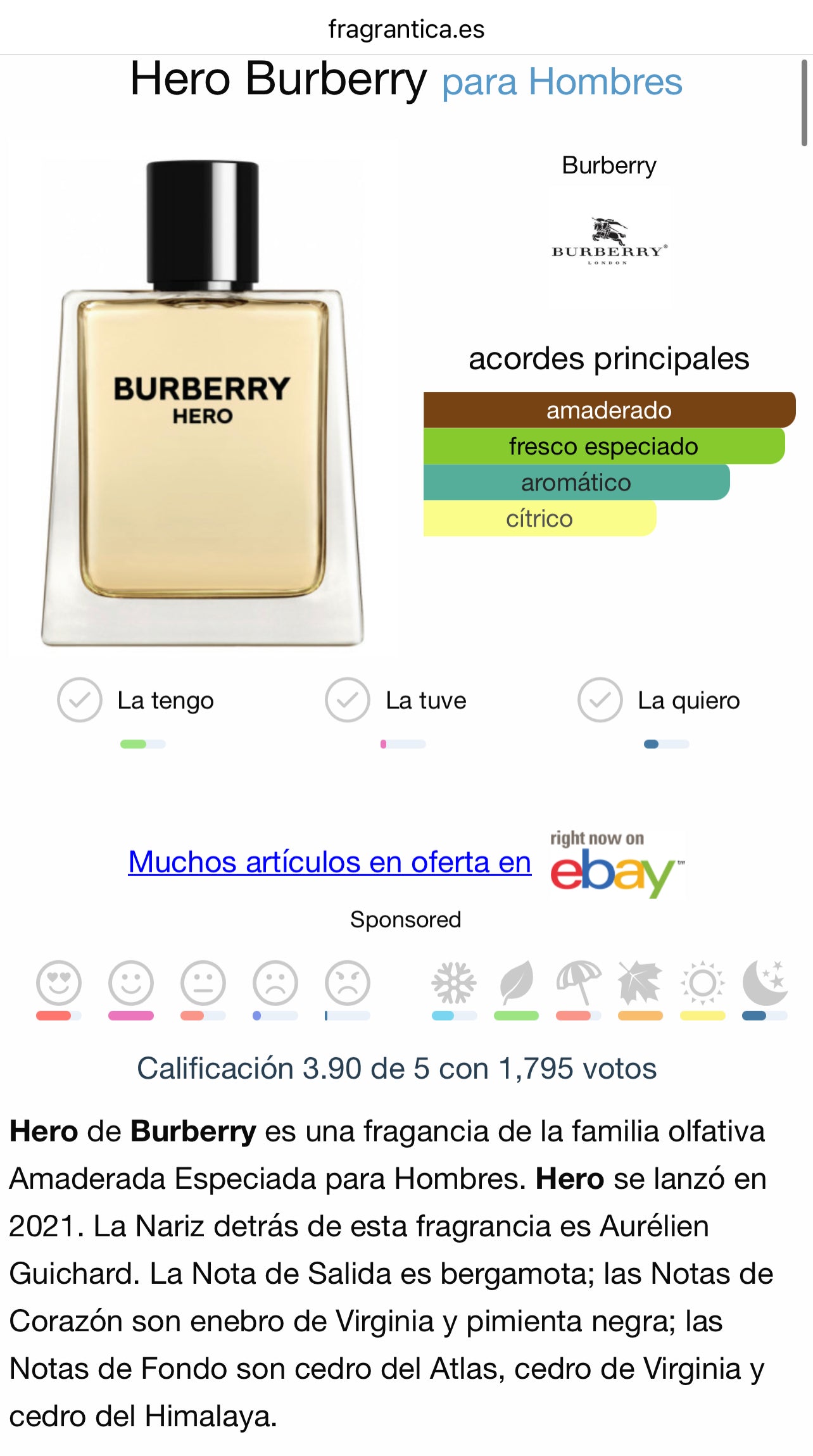Viewport: 813px width, 1456px height.
Task: Vote summer with the beach umbrella icon
Action: (578, 983)
